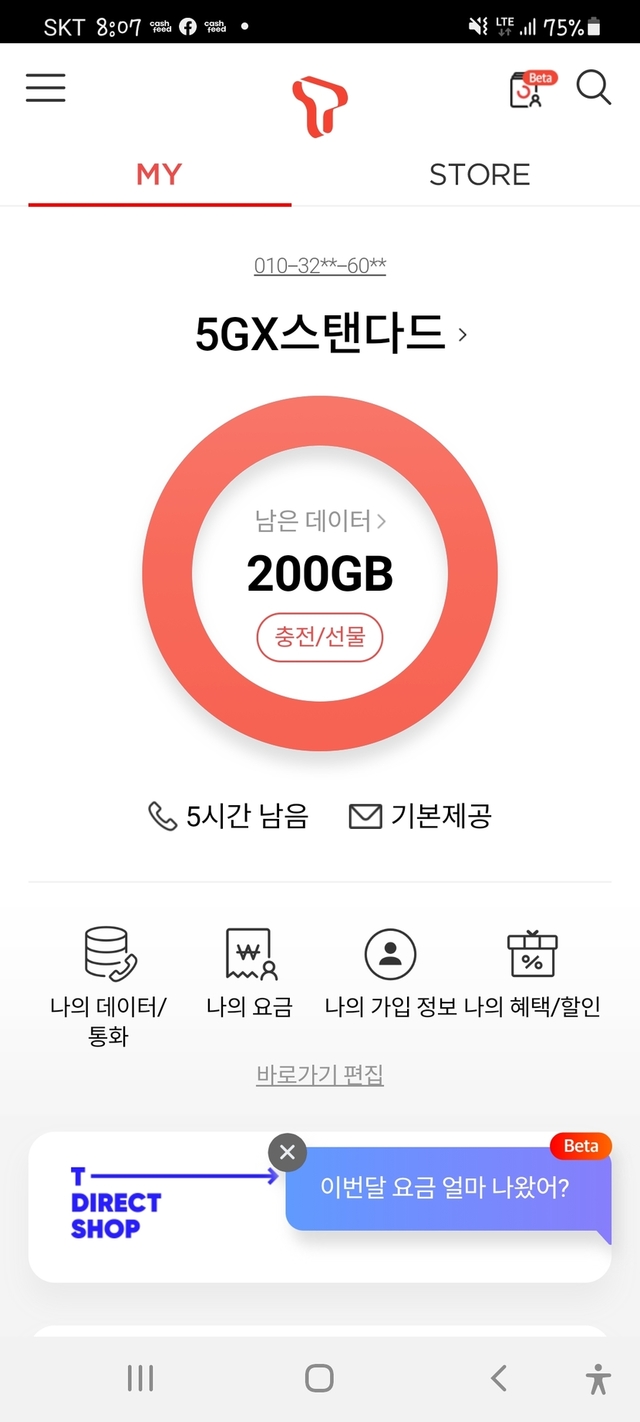Viewport: 640px width, 1422px height.
Task: Select the MY tab
Action: (x=159, y=174)
